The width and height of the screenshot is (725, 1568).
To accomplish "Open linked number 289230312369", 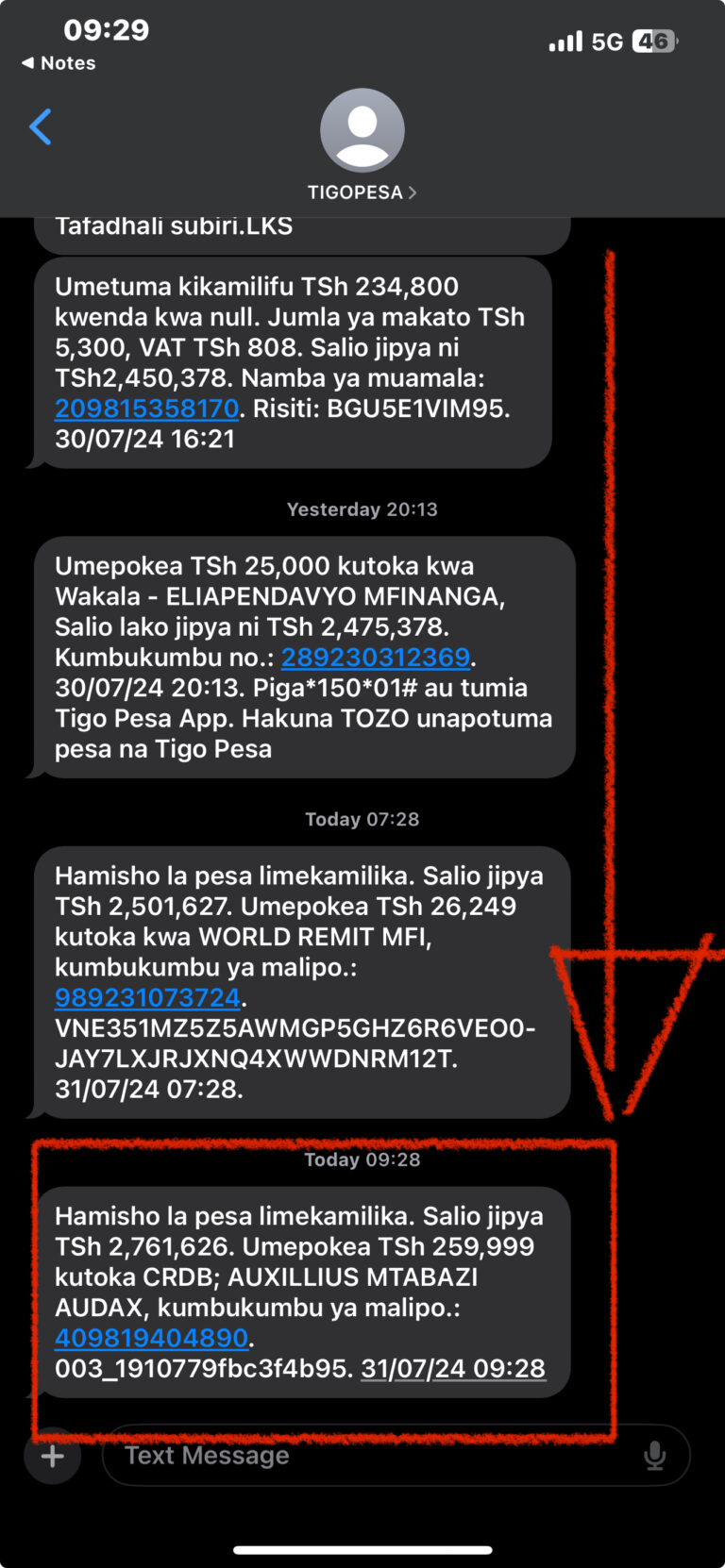I will click(x=375, y=658).
